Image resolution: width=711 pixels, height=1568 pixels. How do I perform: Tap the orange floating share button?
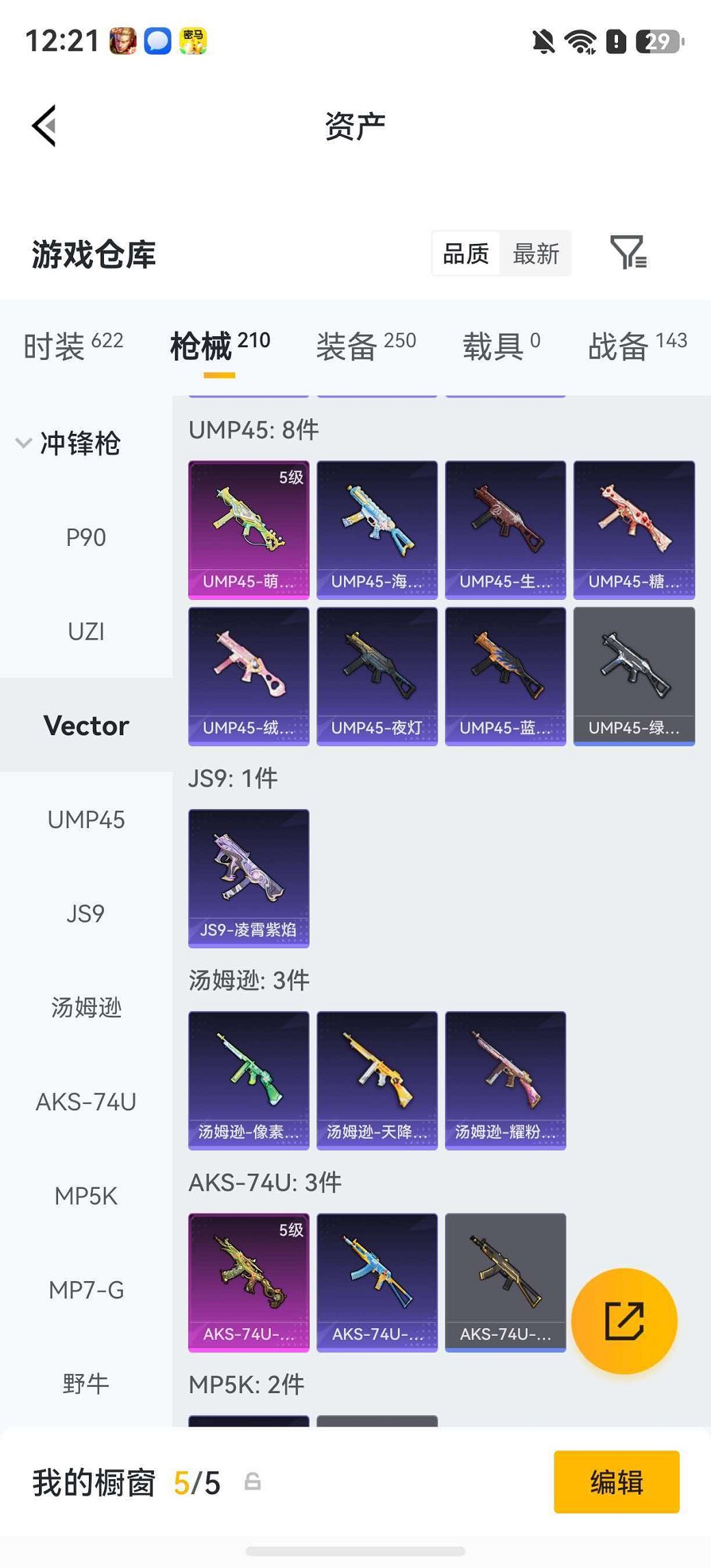624,1321
